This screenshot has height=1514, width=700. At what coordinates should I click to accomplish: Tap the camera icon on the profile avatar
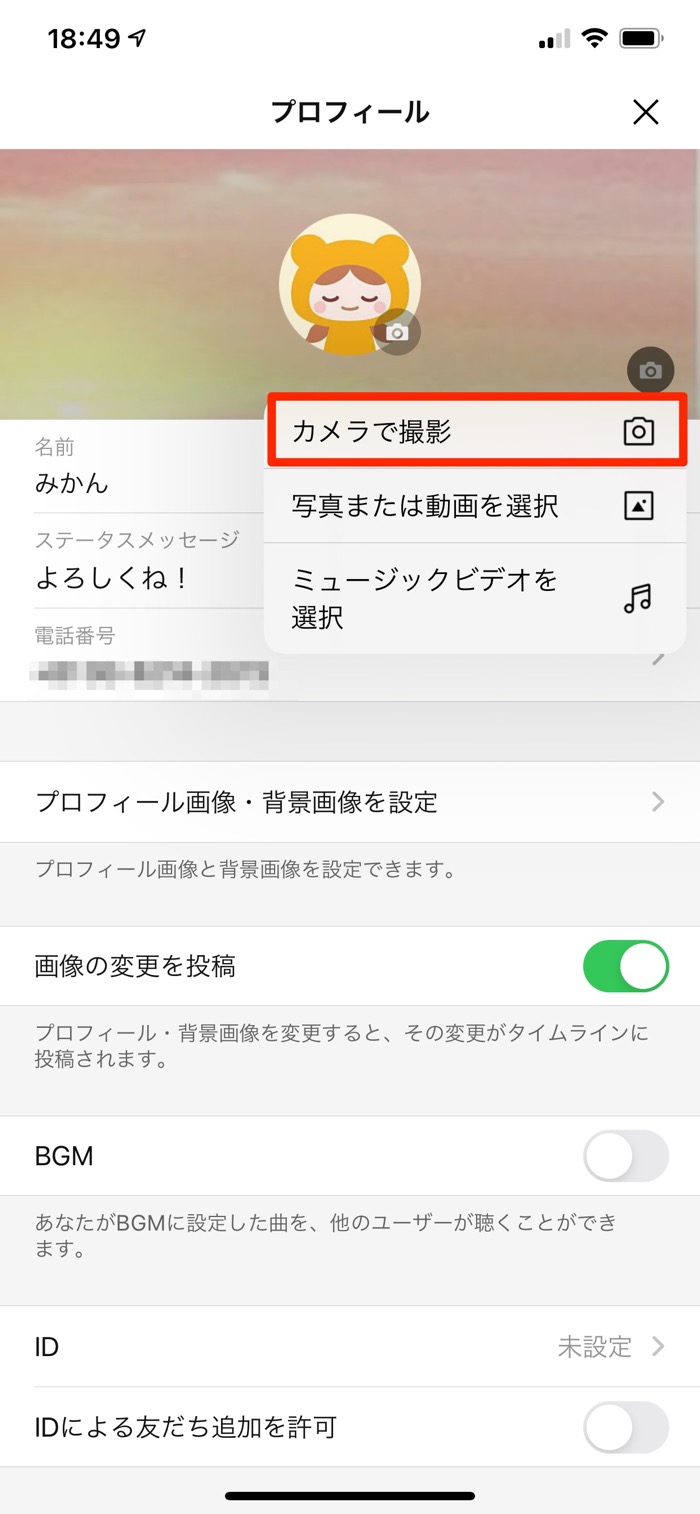coord(397,332)
